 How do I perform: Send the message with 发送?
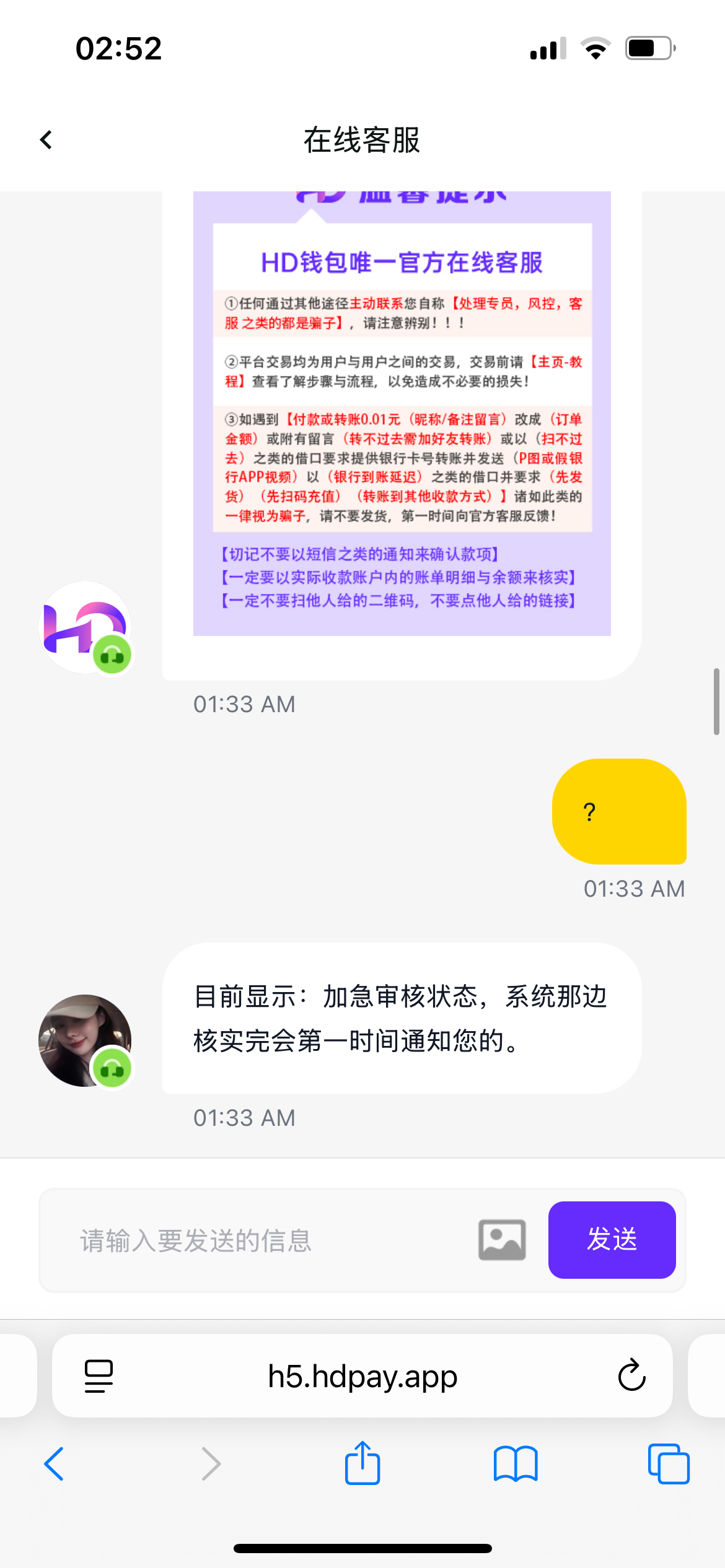pos(612,1240)
